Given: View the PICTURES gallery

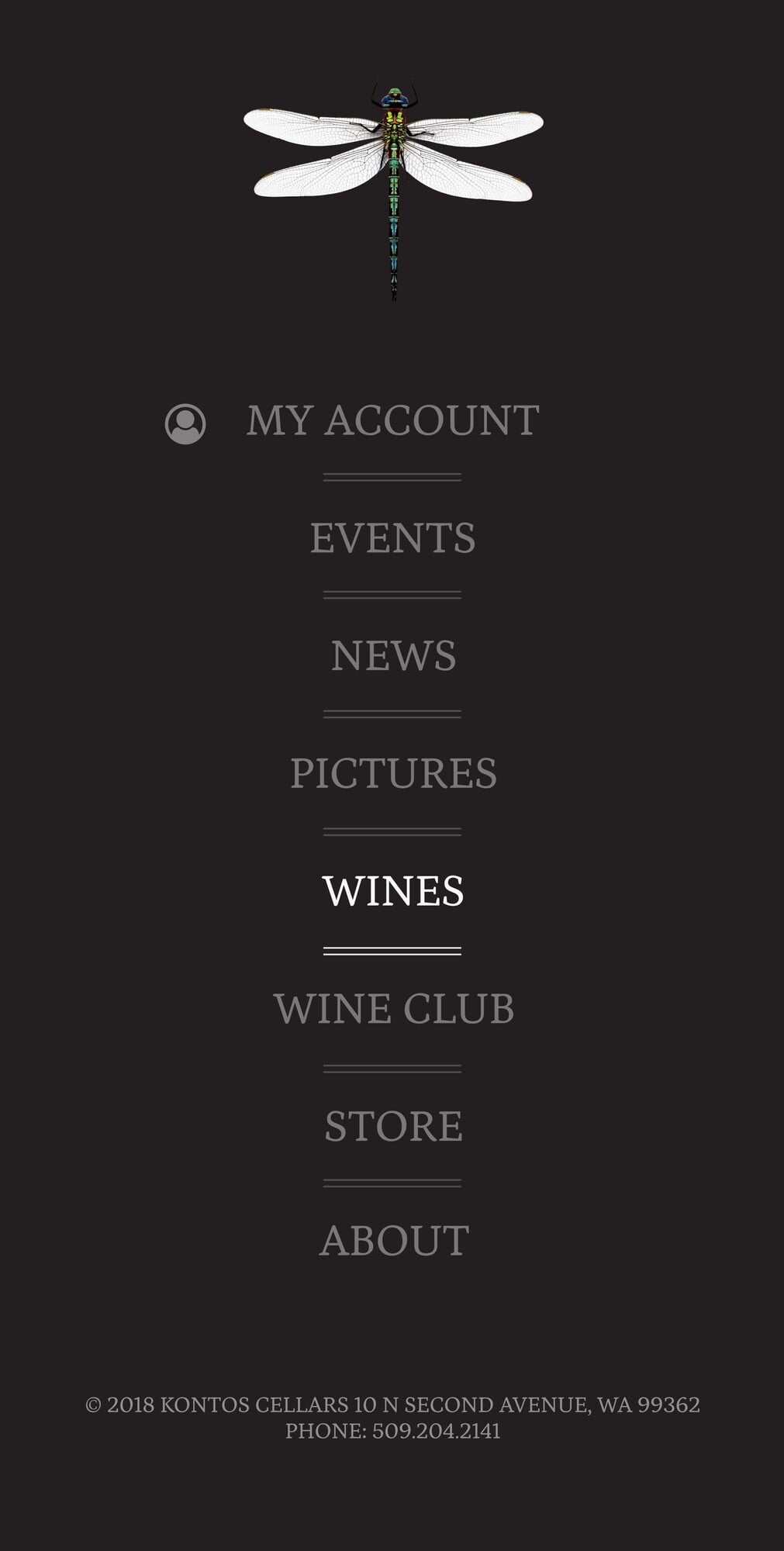Looking at the screenshot, I should (x=392, y=772).
